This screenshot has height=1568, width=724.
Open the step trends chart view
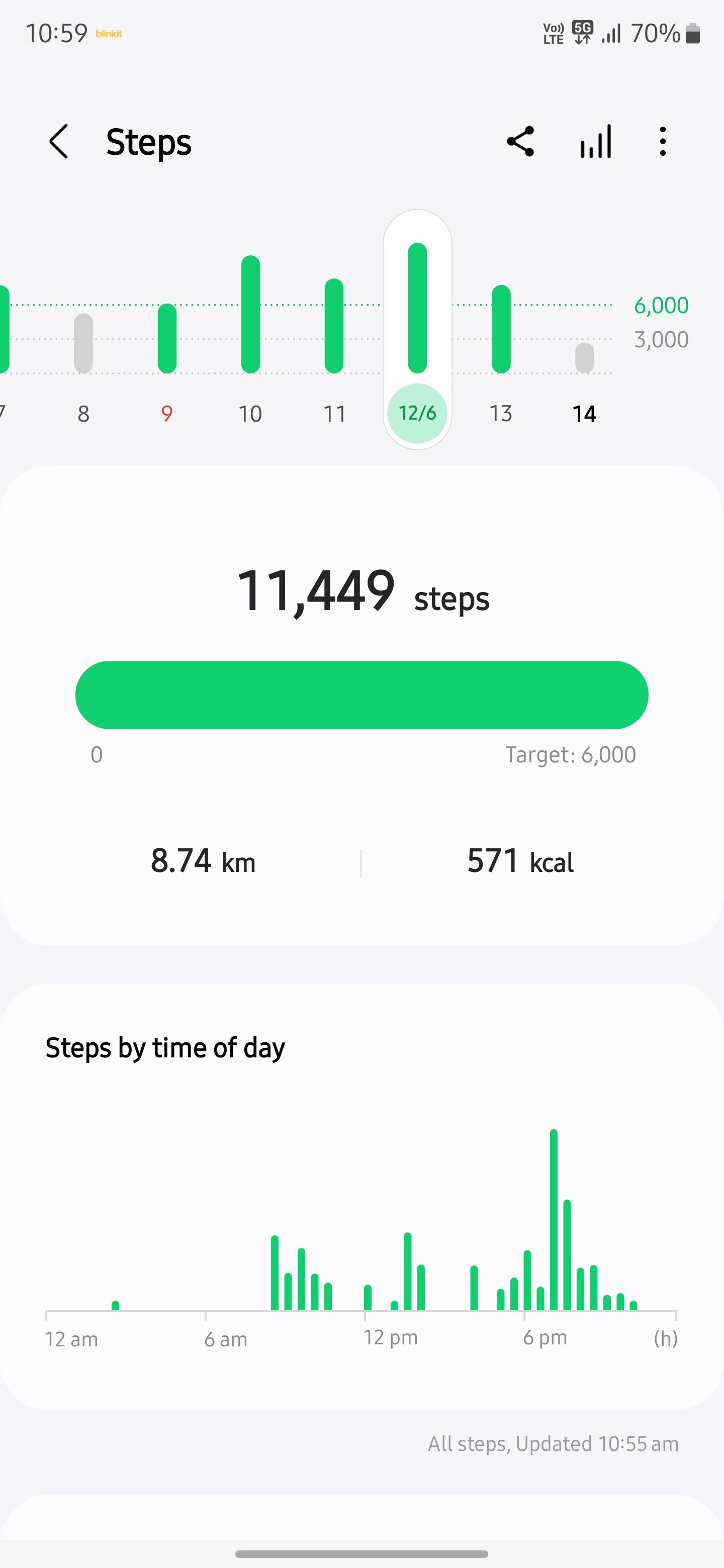tap(595, 141)
